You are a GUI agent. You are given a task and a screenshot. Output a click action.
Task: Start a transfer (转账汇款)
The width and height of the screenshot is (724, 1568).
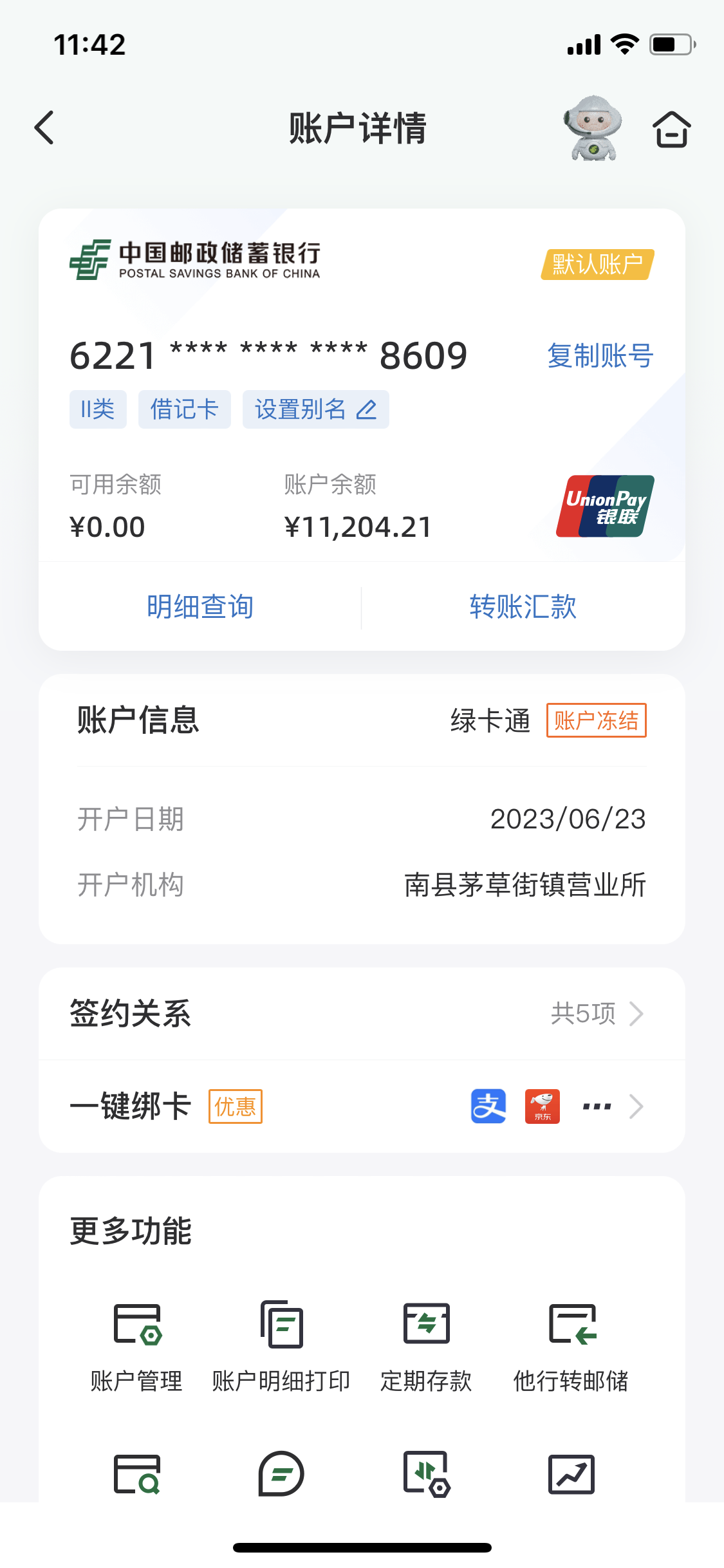pyautogui.click(x=523, y=607)
